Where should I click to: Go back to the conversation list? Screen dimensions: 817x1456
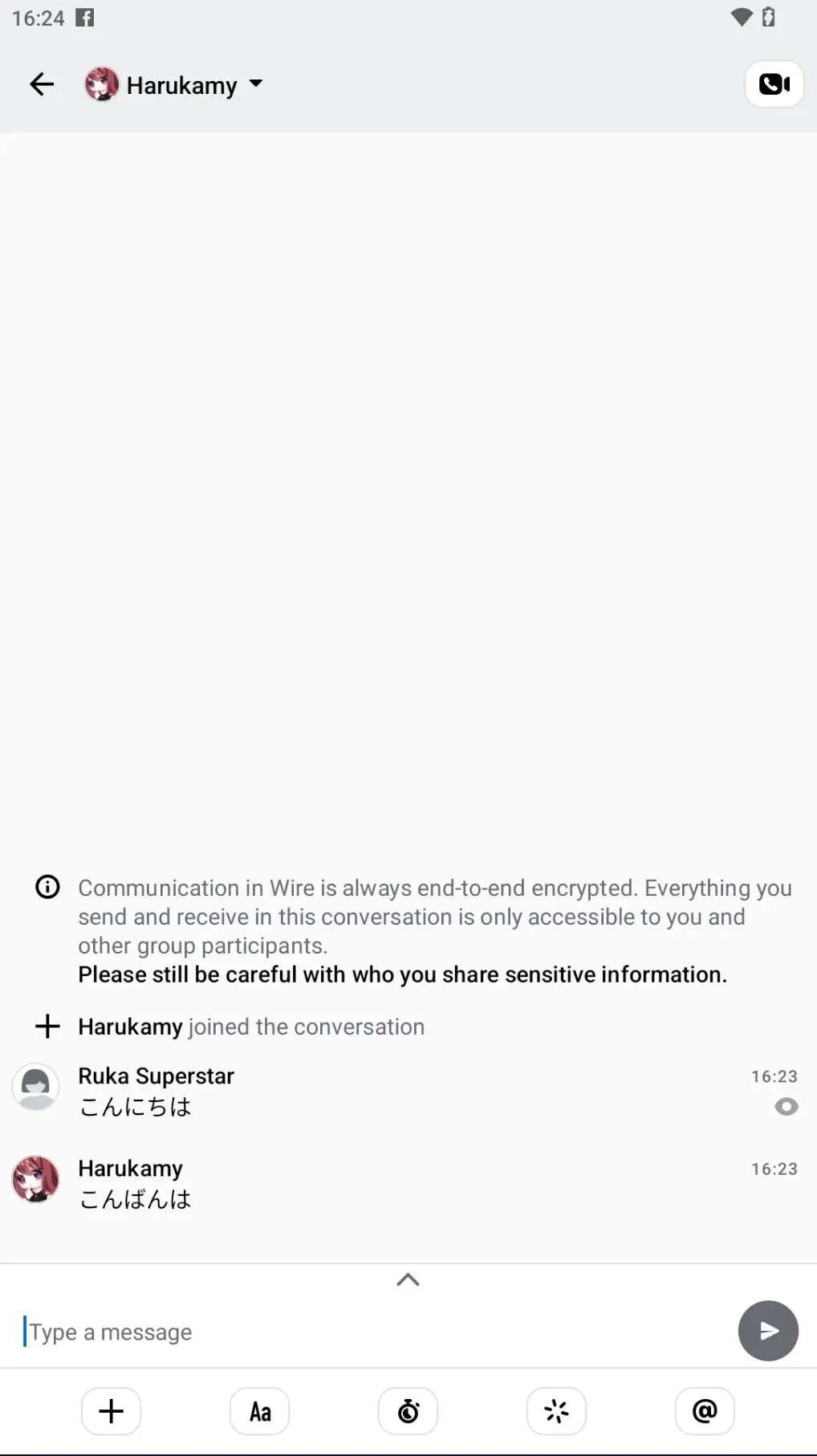pyautogui.click(x=42, y=84)
